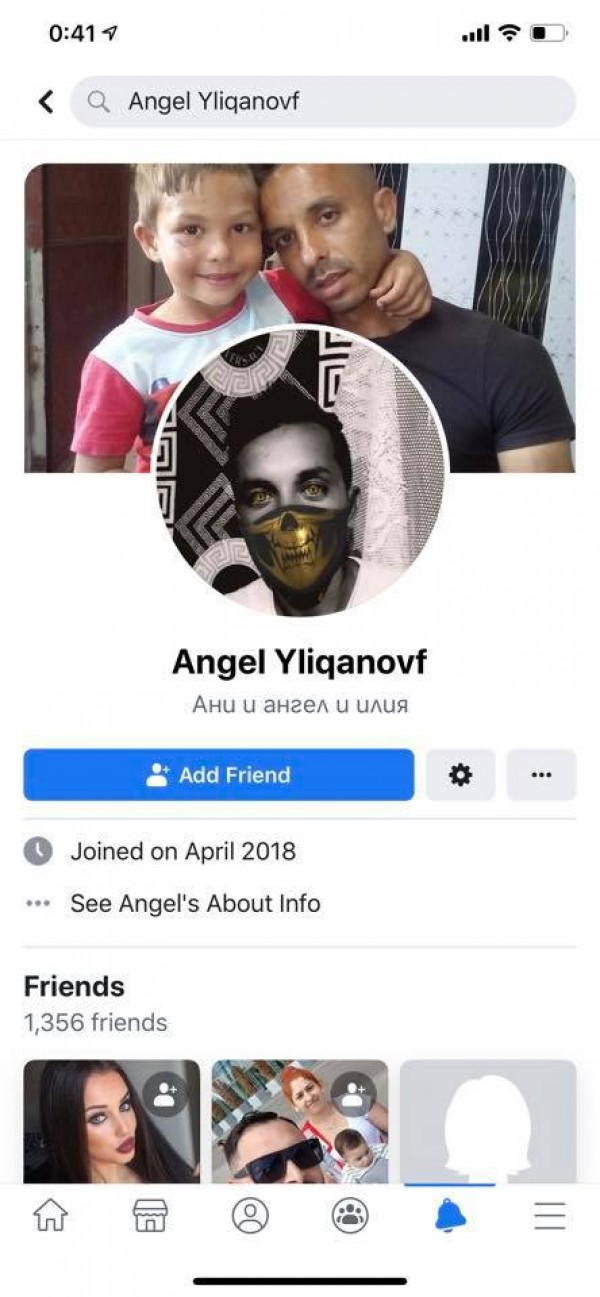Add the sunglasses man as friend
The image size is (600, 1297).
coord(353,1093)
